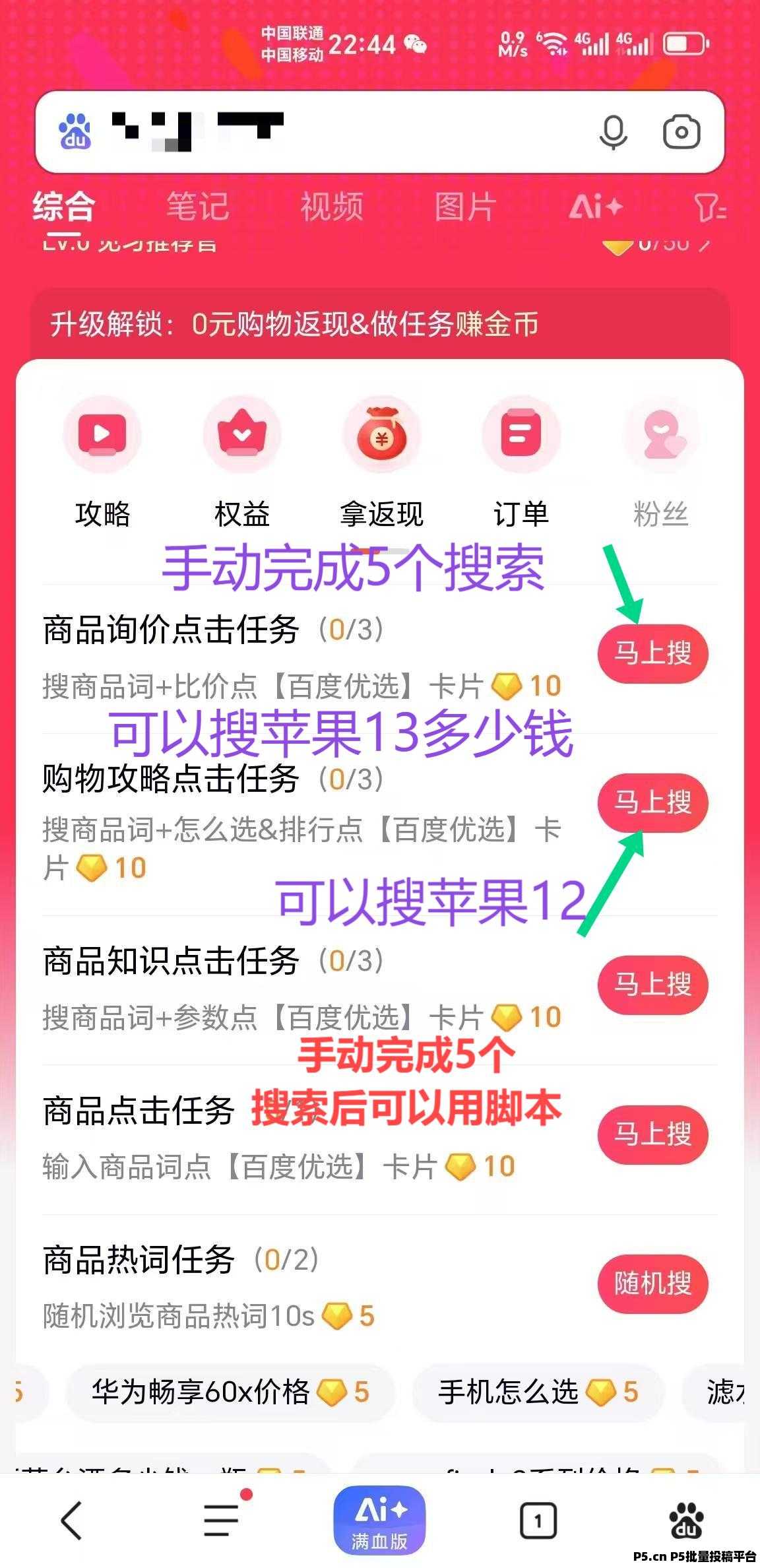
Task: Open the Ai+ 满血版 bottom button
Action: point(379,1520)
